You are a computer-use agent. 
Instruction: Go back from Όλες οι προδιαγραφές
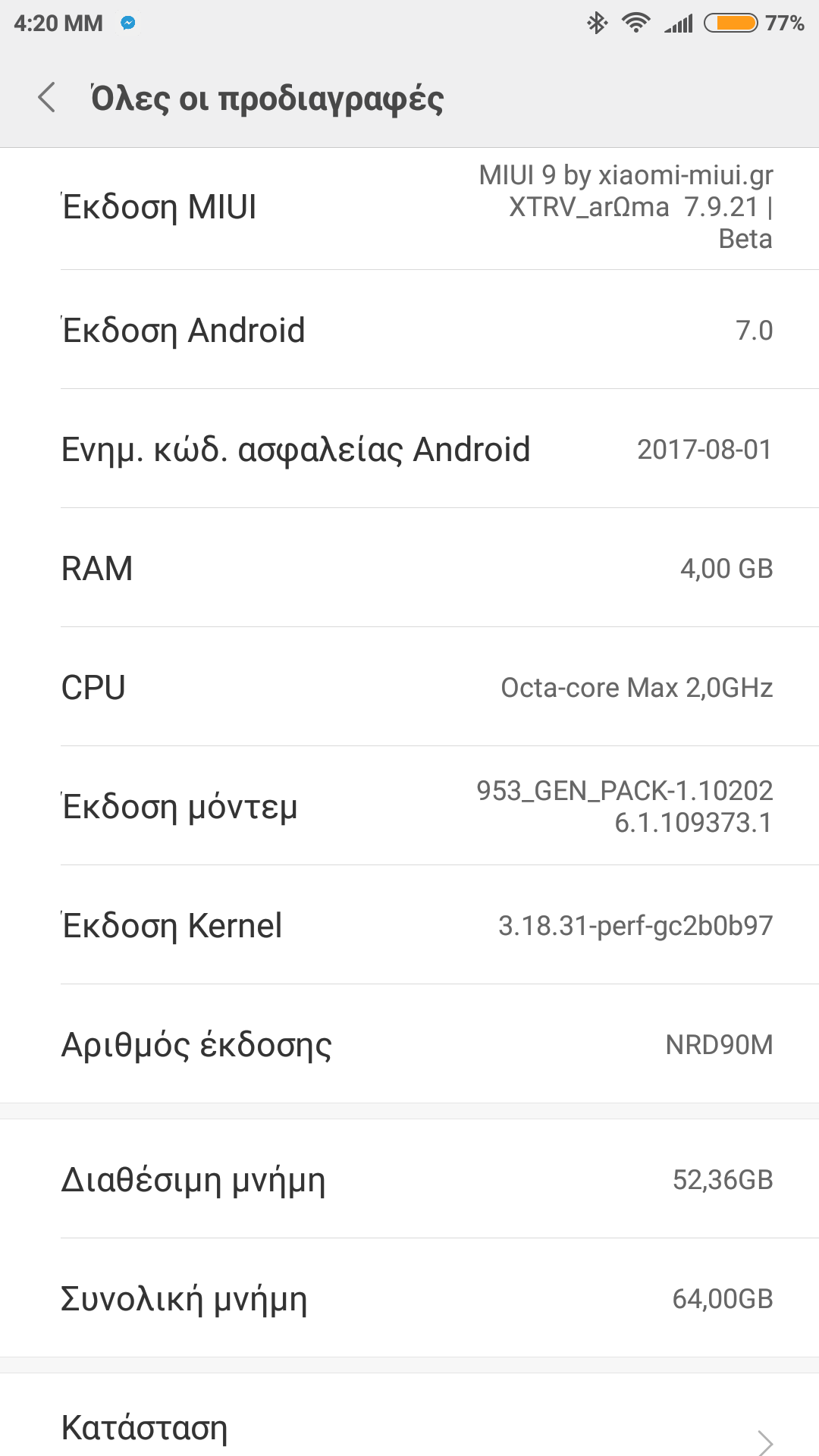(x=47, y=98)
